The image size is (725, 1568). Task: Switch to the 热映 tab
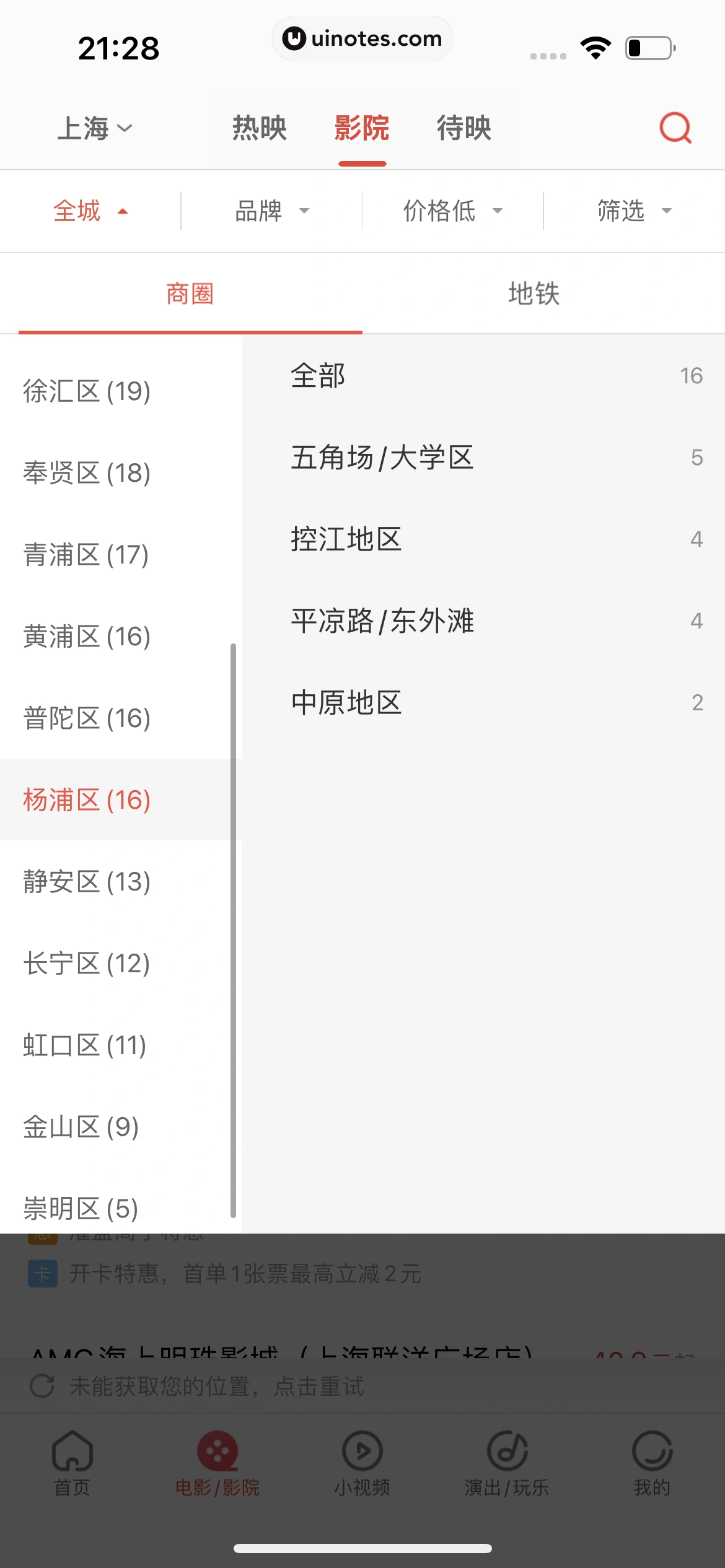click(x=259, y=128)
